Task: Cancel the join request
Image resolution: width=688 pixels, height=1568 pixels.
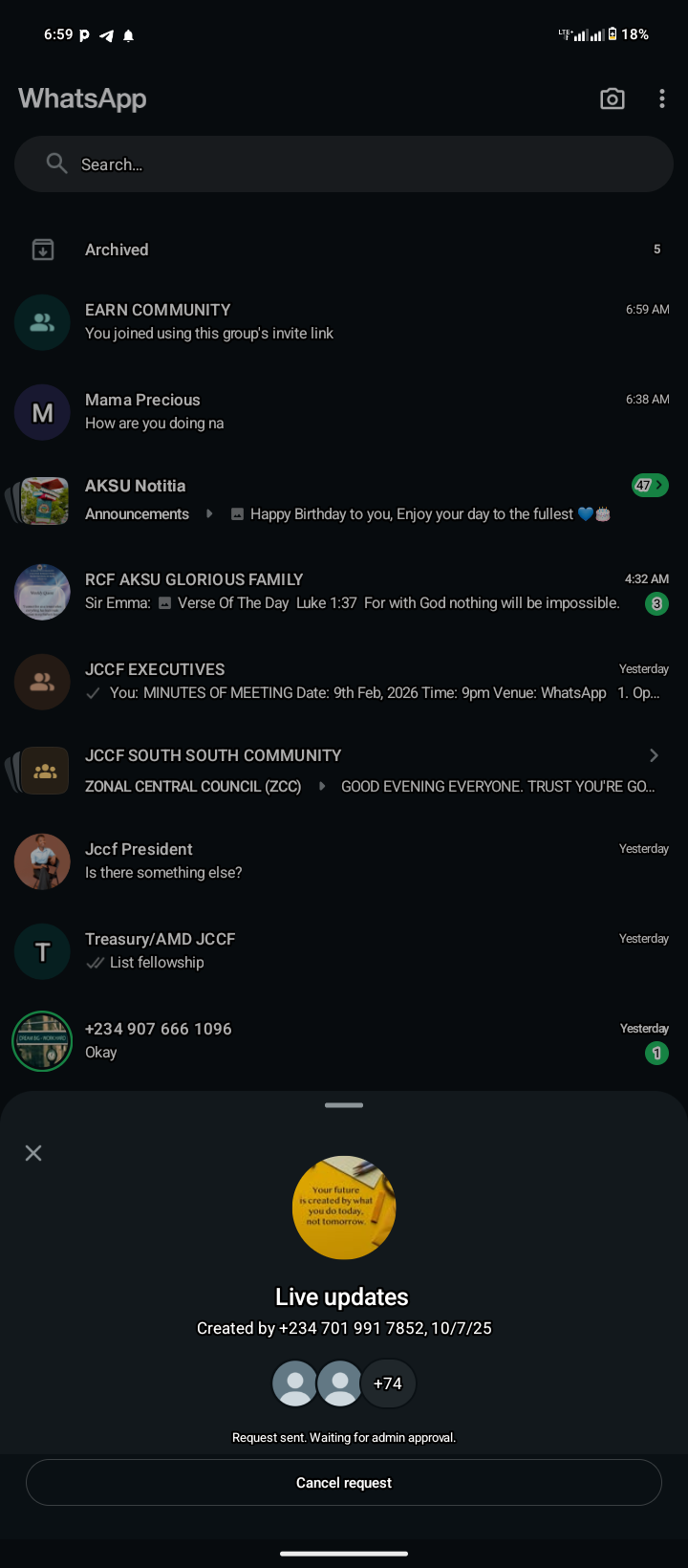Action: pyautogui.click(x=344, y=1483)
